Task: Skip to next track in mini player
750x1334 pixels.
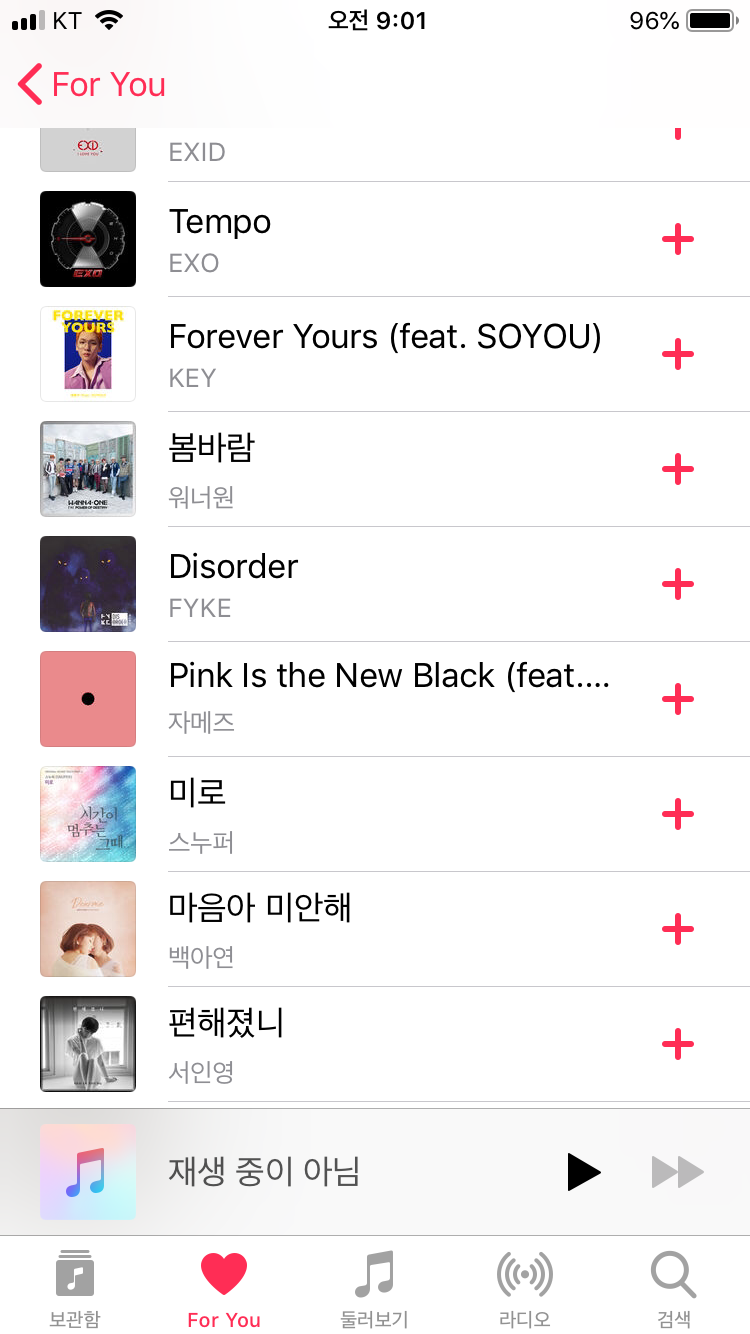Action: tap(678, 1171)
